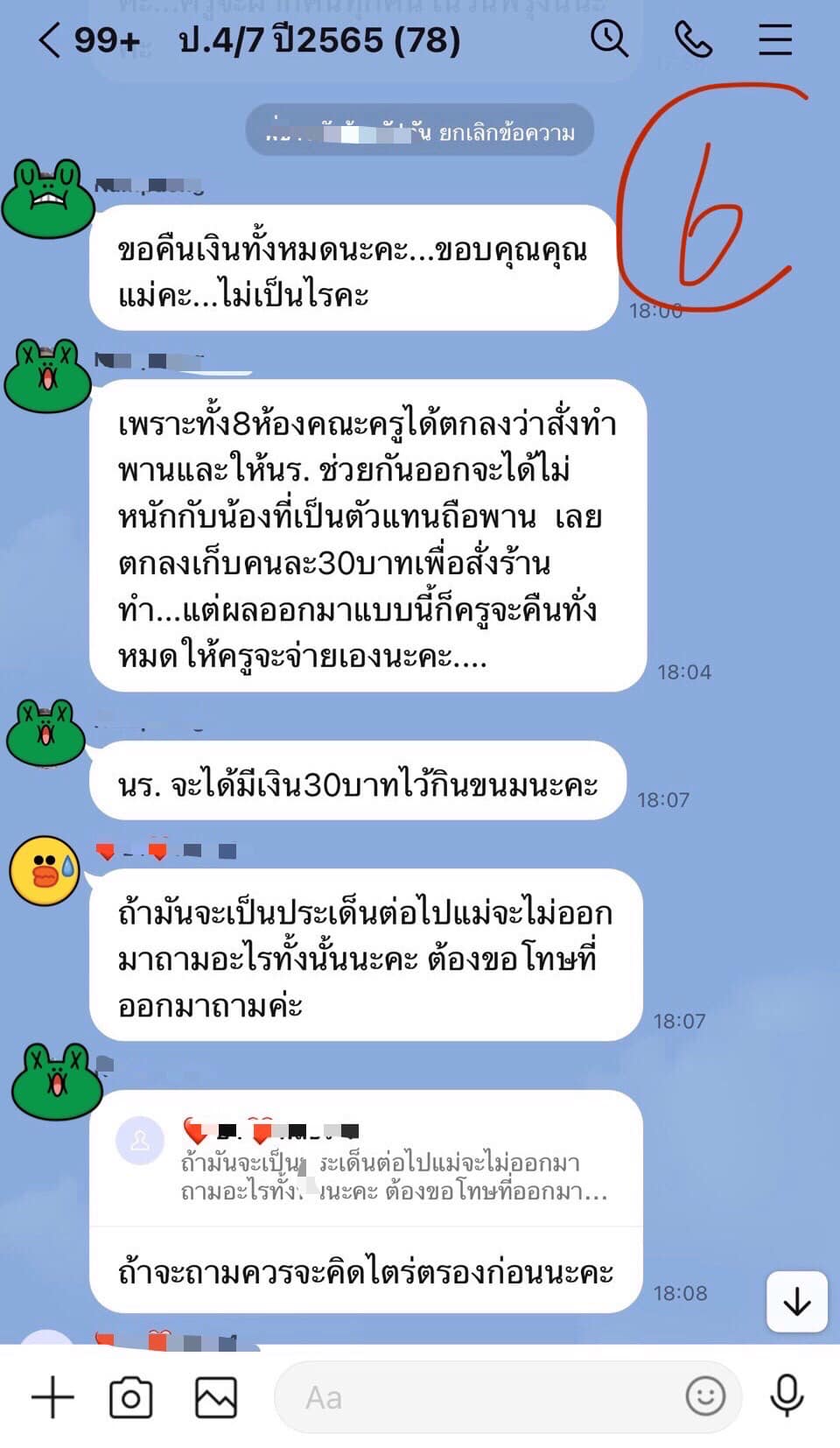Start a group voice call

pos(693,39)
